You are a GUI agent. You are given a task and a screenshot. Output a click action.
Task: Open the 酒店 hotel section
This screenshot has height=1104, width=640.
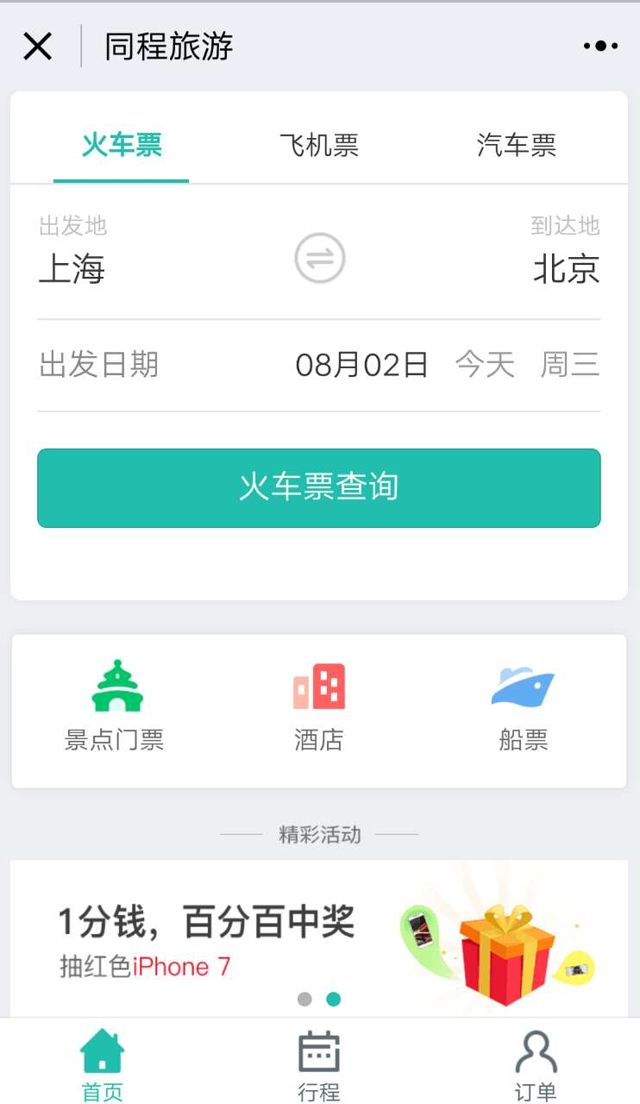click(319, 706)
